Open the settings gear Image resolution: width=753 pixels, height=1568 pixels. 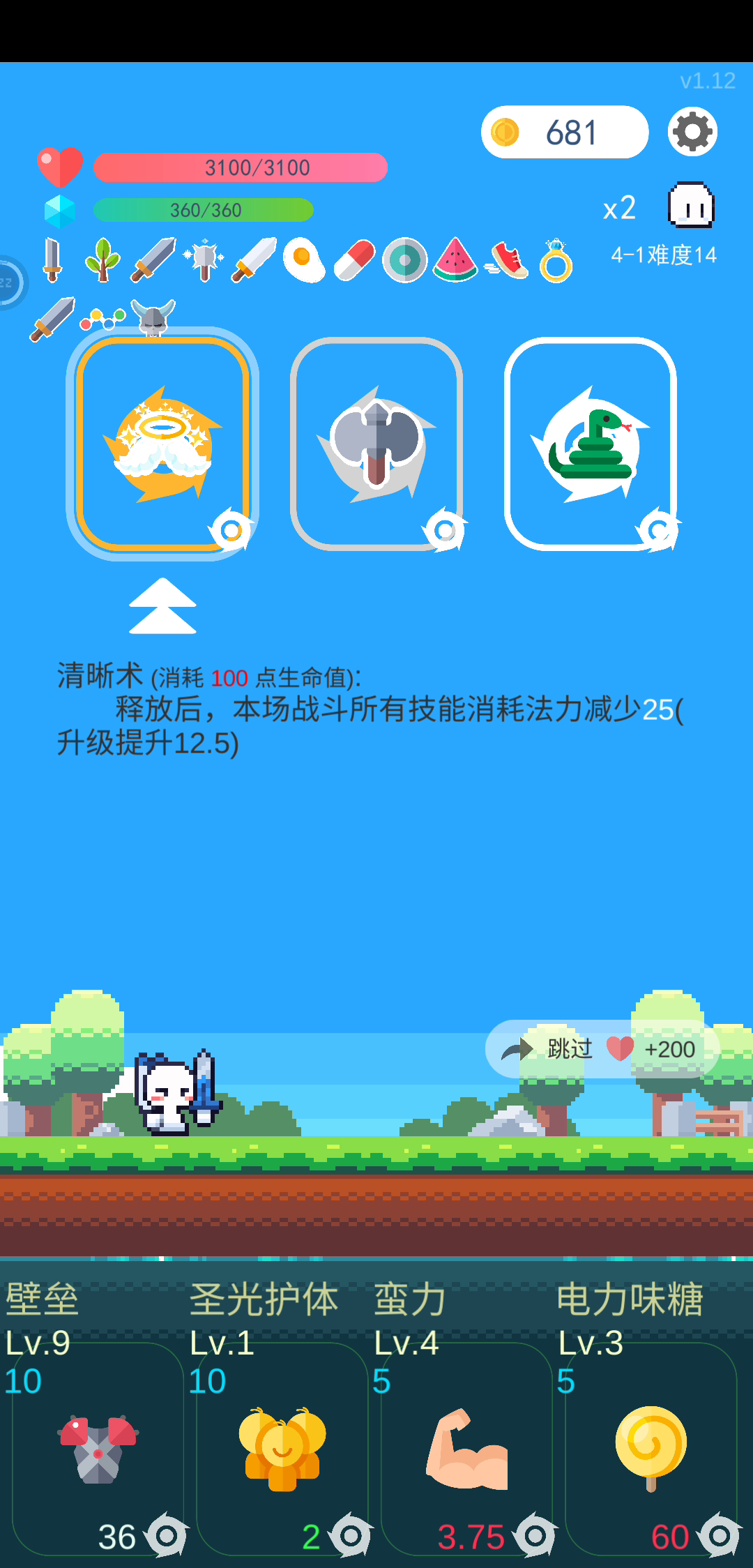(692, 132)
